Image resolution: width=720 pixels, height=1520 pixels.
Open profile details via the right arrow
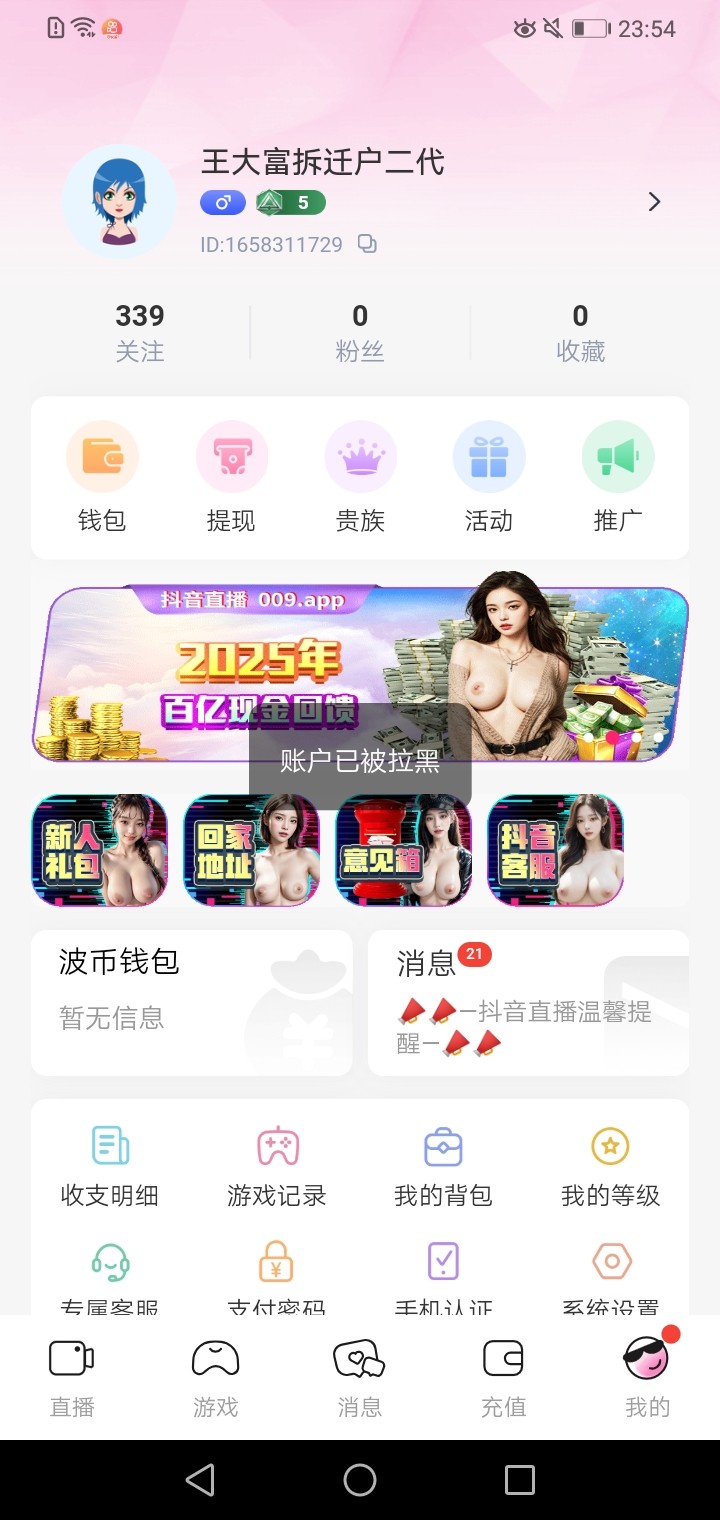[654, 202]
